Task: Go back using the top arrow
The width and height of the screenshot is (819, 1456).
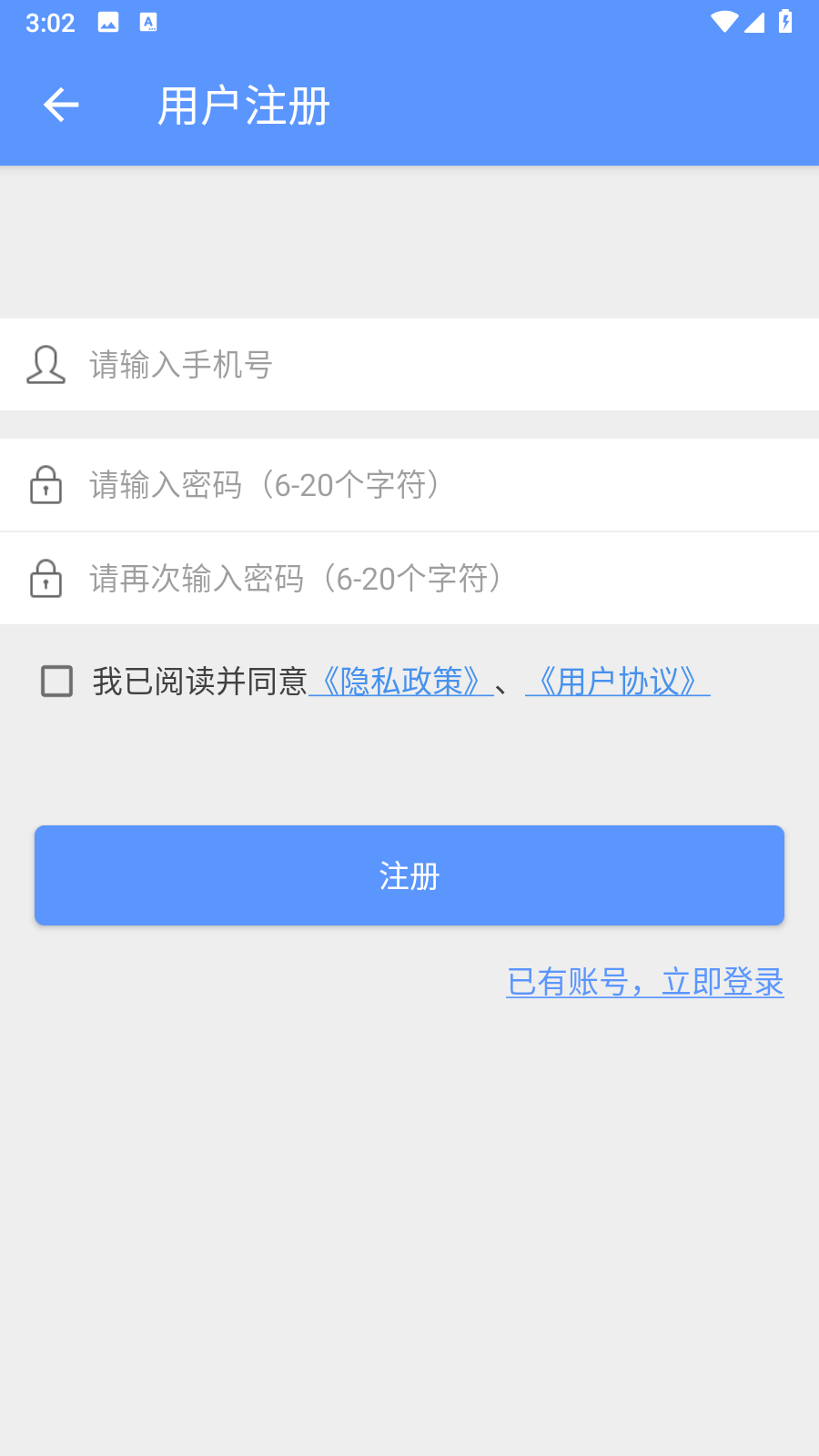Action: click(61, 106)
